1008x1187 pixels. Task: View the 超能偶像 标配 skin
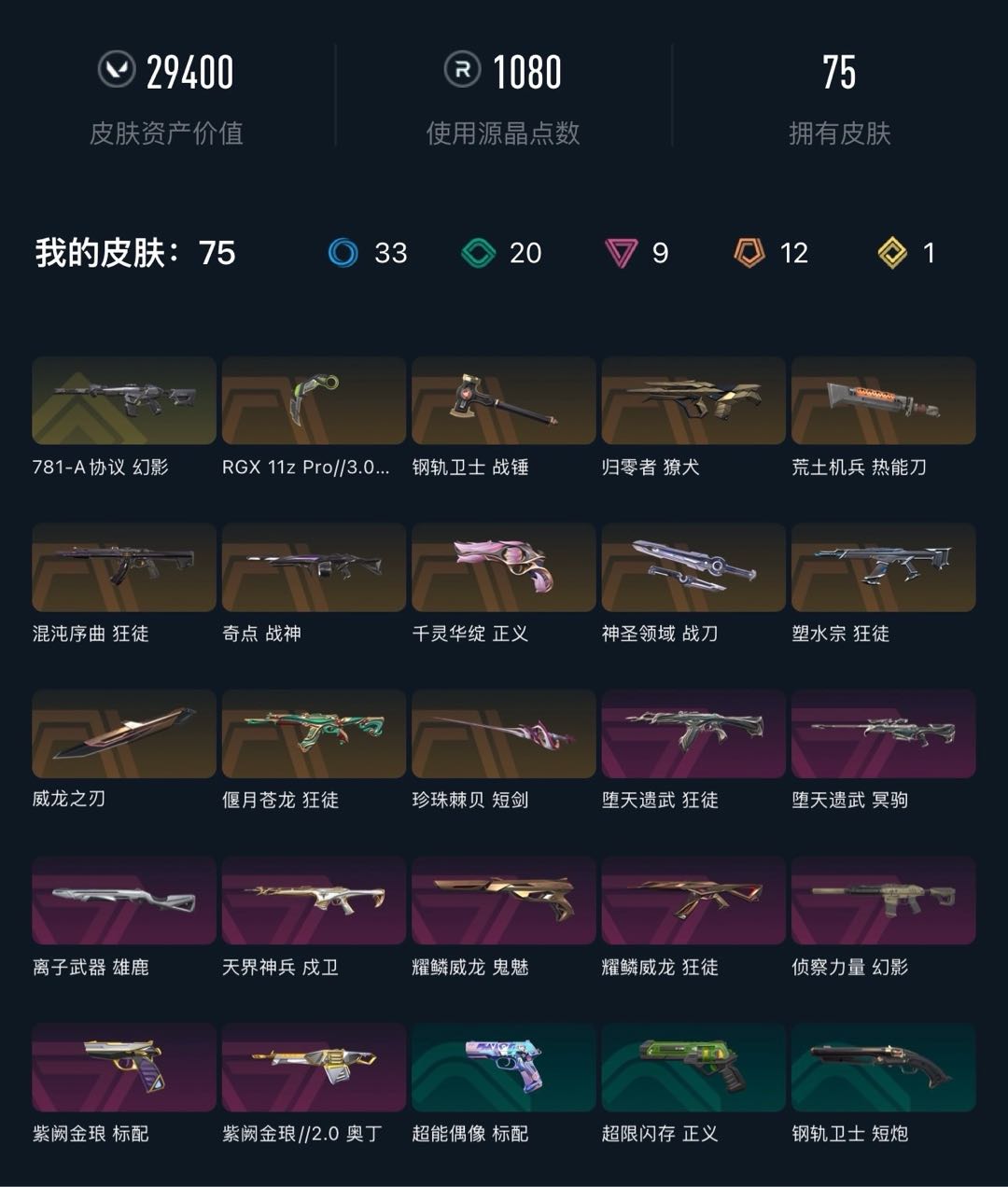point(503,1068)
